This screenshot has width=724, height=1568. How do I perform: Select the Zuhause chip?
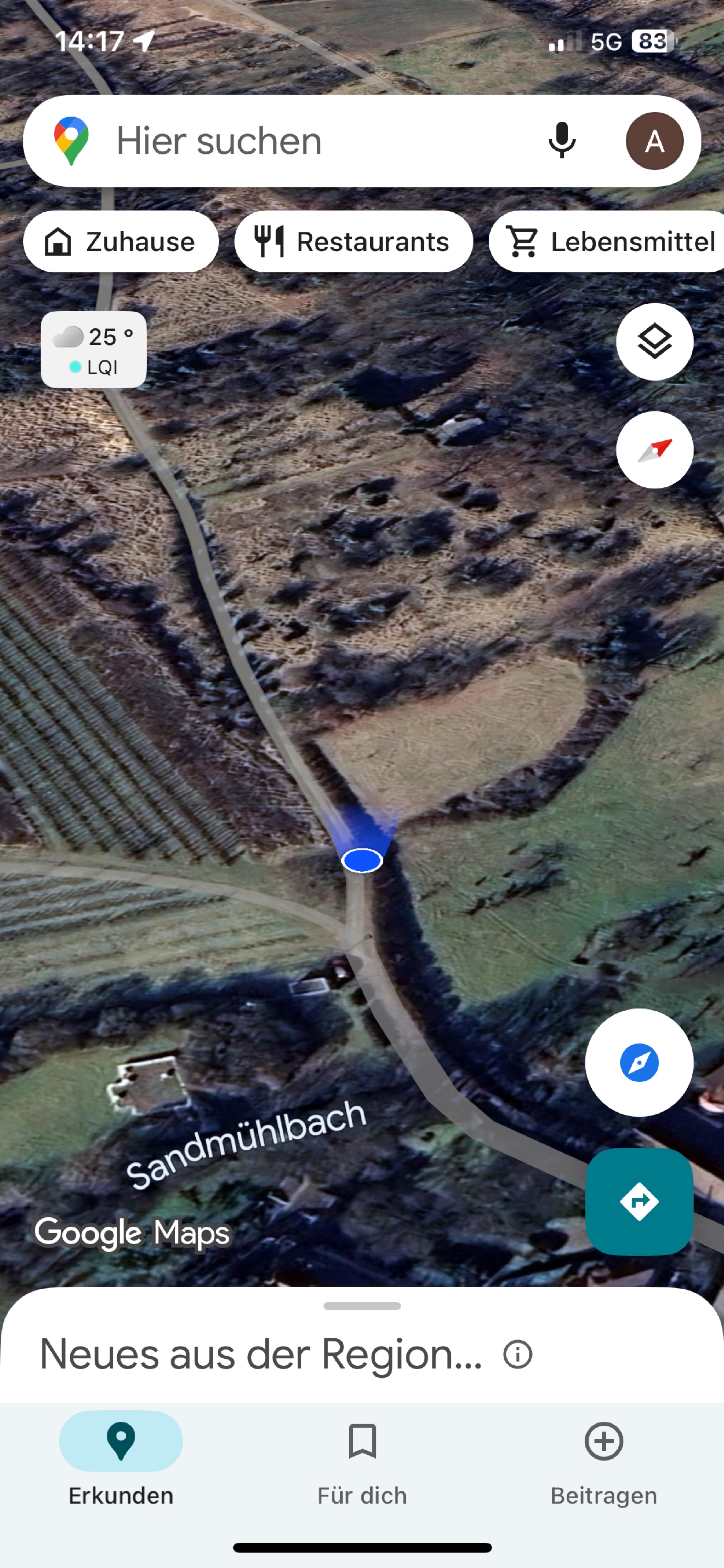click(x=121, y=242)
